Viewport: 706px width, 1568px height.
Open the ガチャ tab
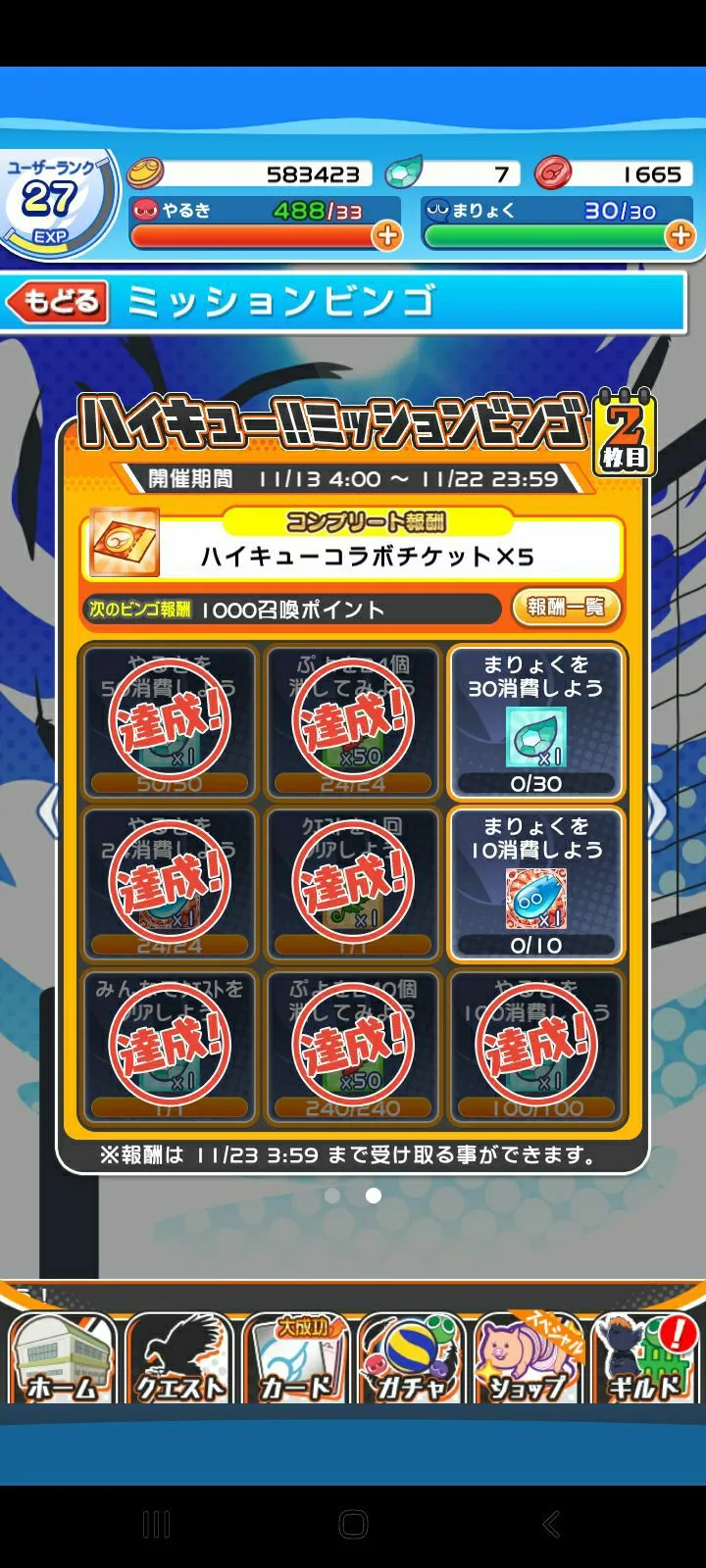[x=412, y=1359]
